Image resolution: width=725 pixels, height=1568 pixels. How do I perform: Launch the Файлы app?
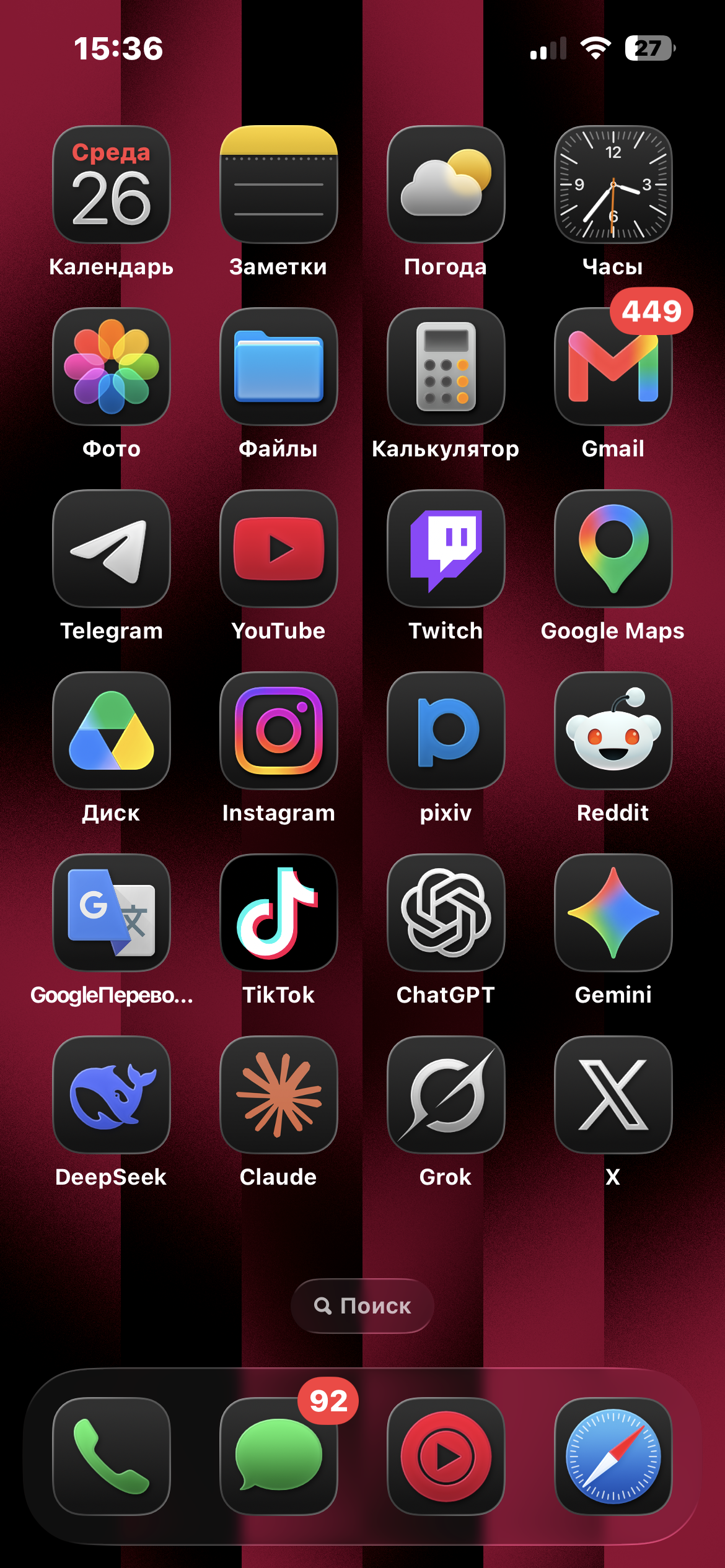pos(279,367)
